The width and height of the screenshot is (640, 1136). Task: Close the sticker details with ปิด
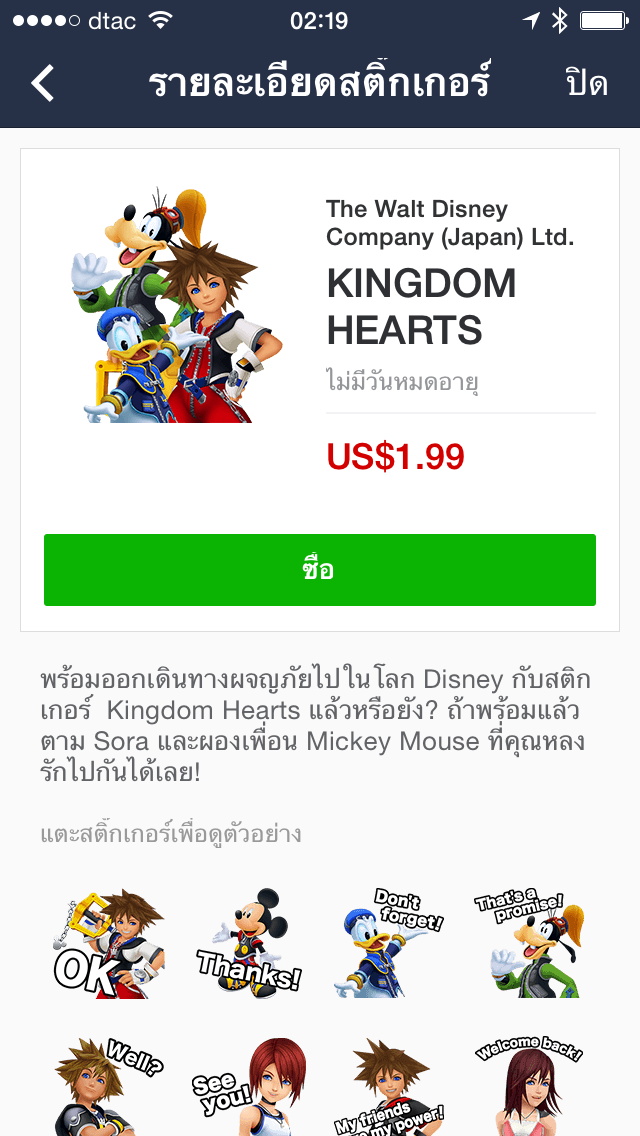[586, 84]
